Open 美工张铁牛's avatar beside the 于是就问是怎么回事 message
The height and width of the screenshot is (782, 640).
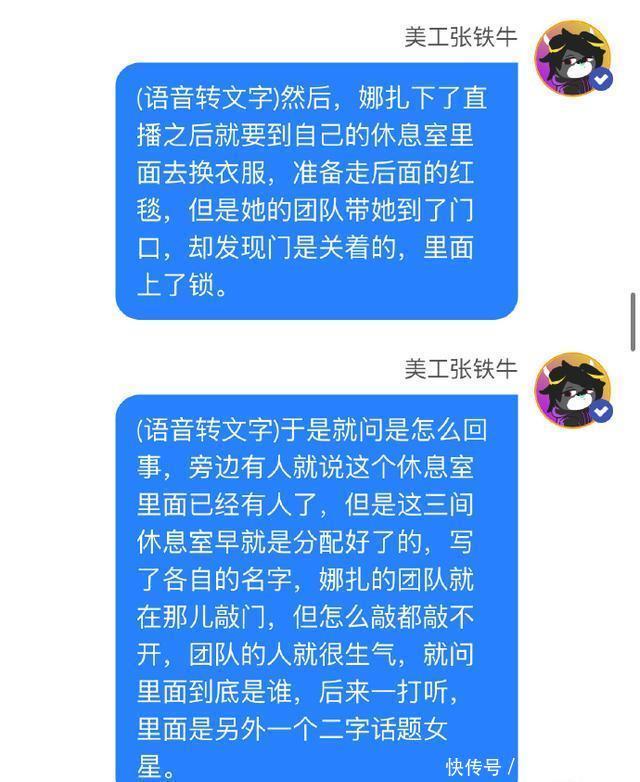click(572, 389)
